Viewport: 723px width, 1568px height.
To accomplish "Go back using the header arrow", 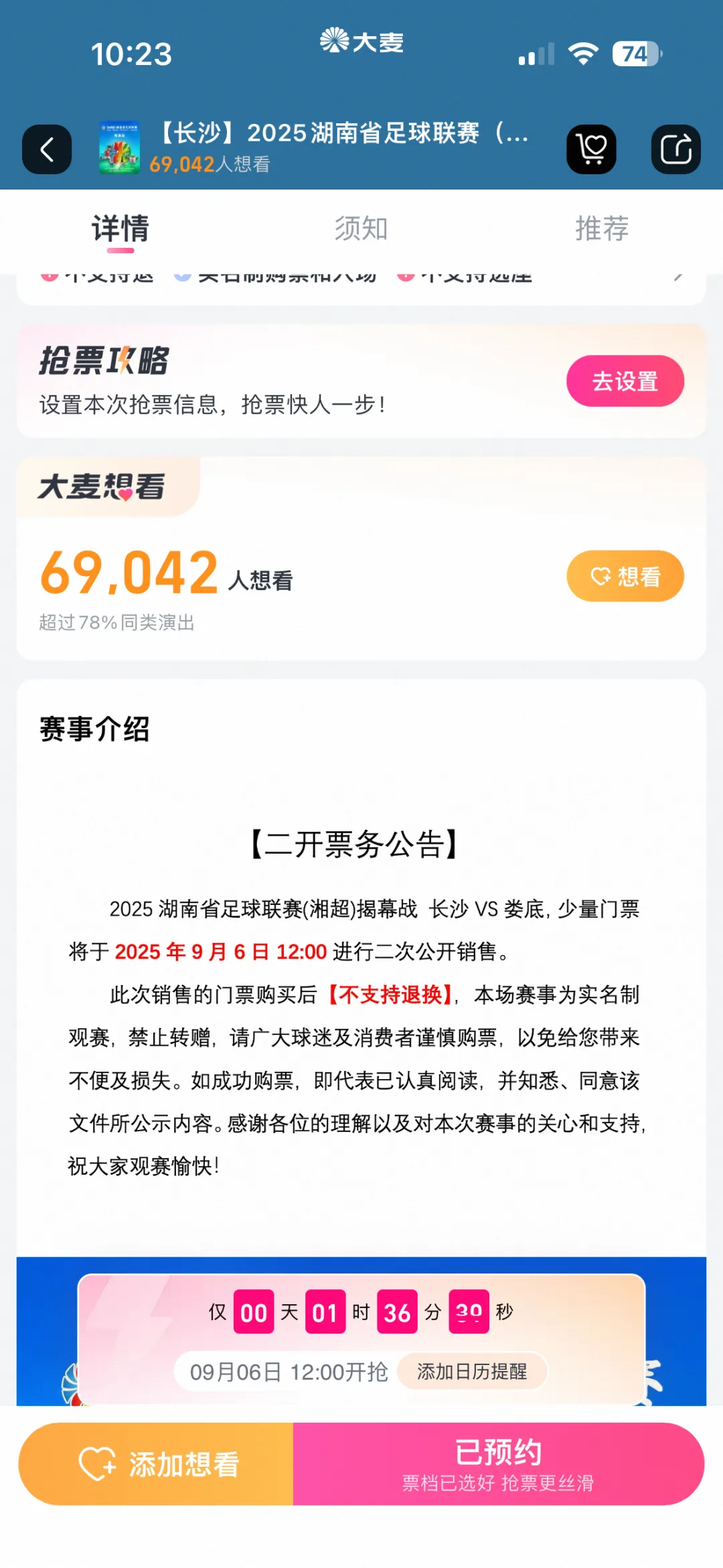I will (47, 149).
